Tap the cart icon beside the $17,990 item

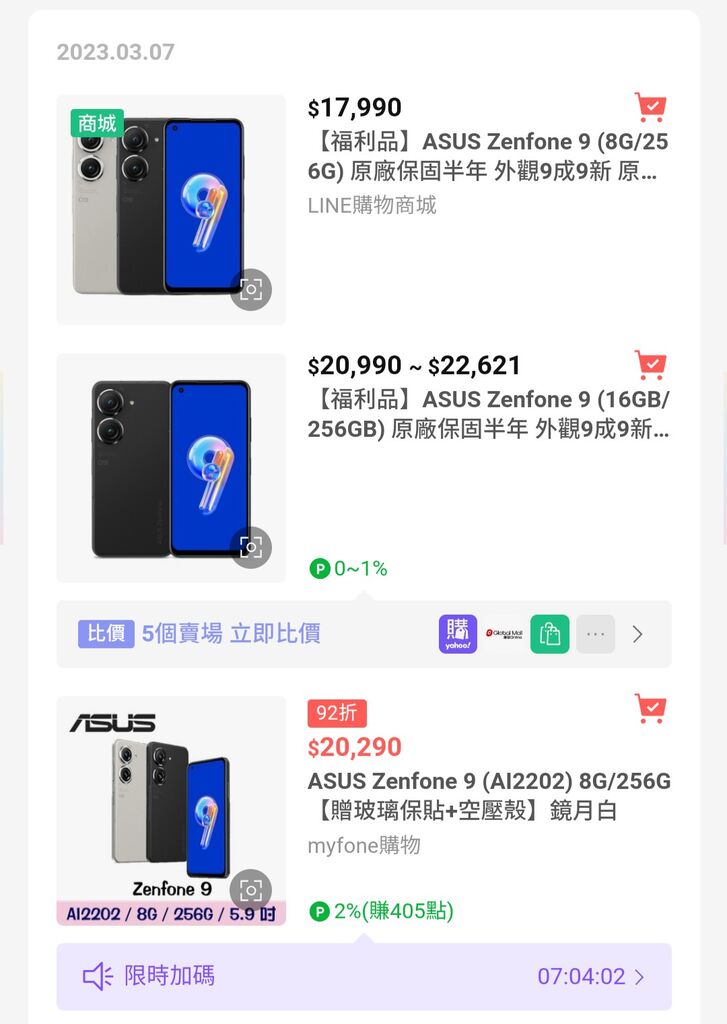650,107
